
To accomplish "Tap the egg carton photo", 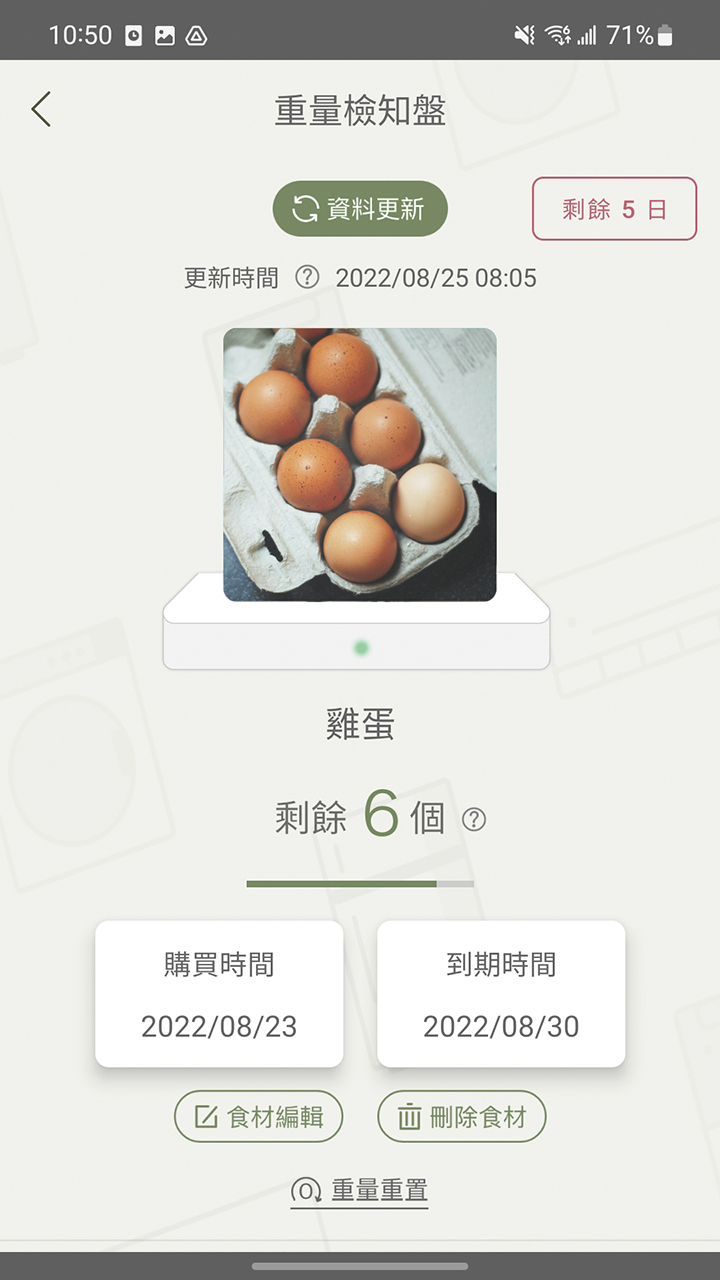I will coord(358,465).
